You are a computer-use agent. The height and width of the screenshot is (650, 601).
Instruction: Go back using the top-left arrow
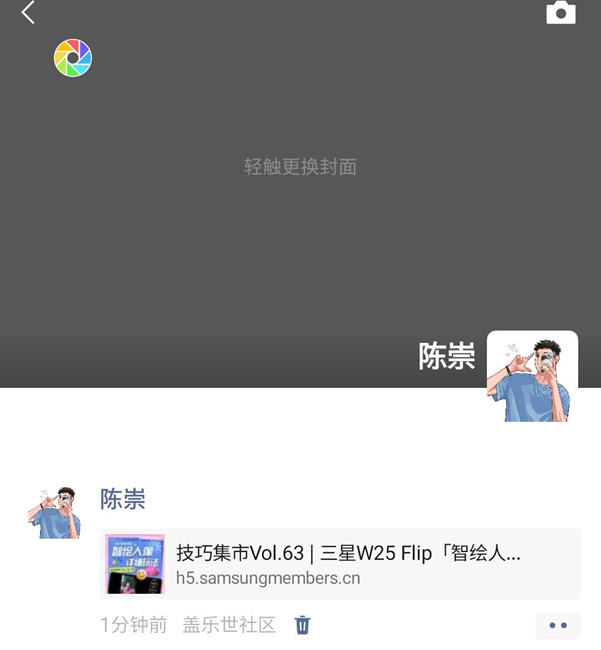tap(28, 13)
